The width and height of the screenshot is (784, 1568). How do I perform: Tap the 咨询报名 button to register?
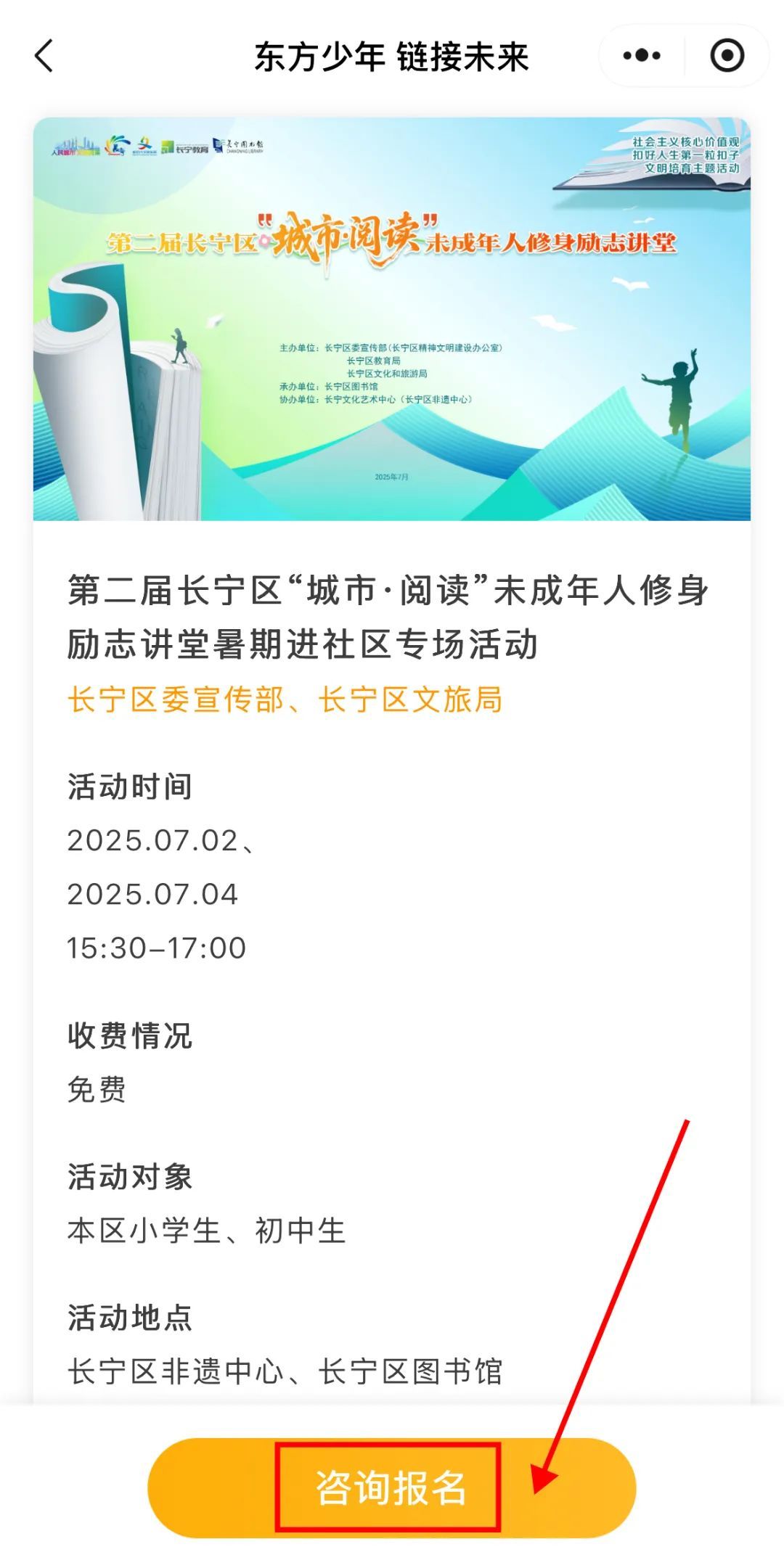[391, 1487]
